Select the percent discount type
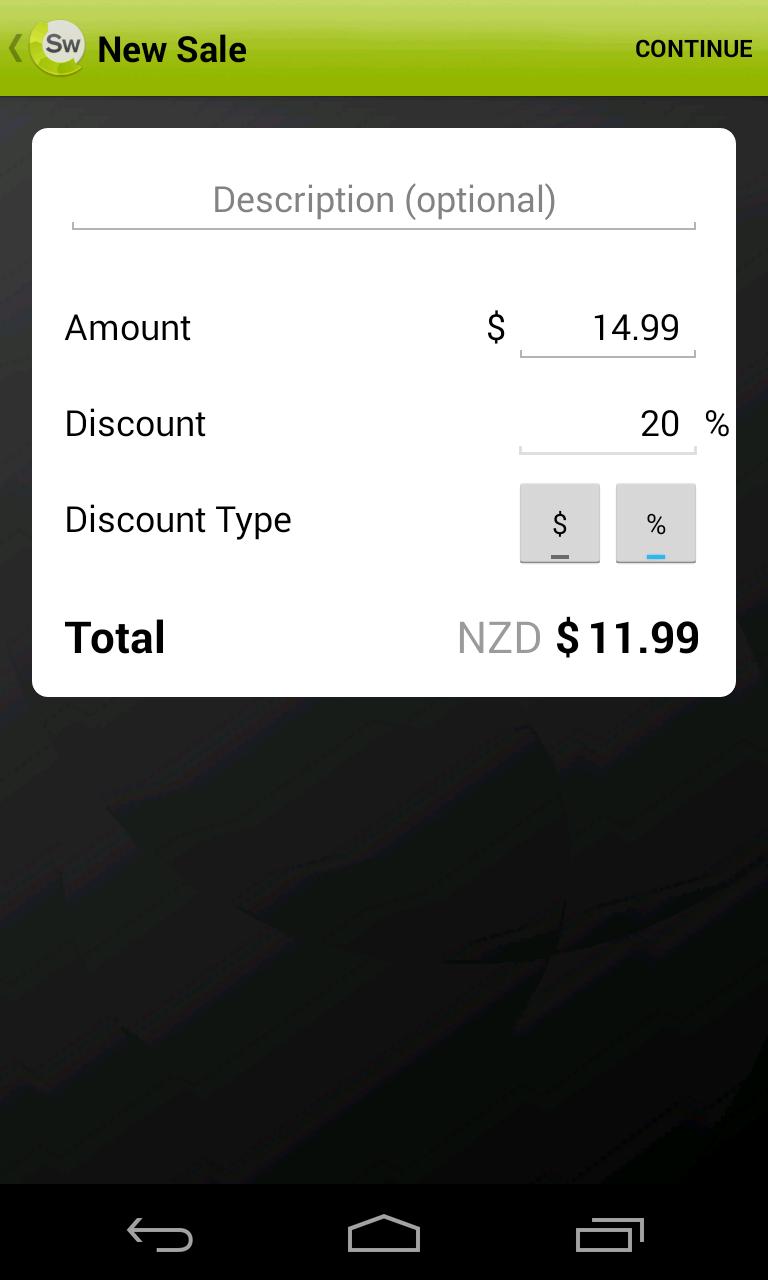The height and width of the screenshot is (1280, 768). click(655, 523)
